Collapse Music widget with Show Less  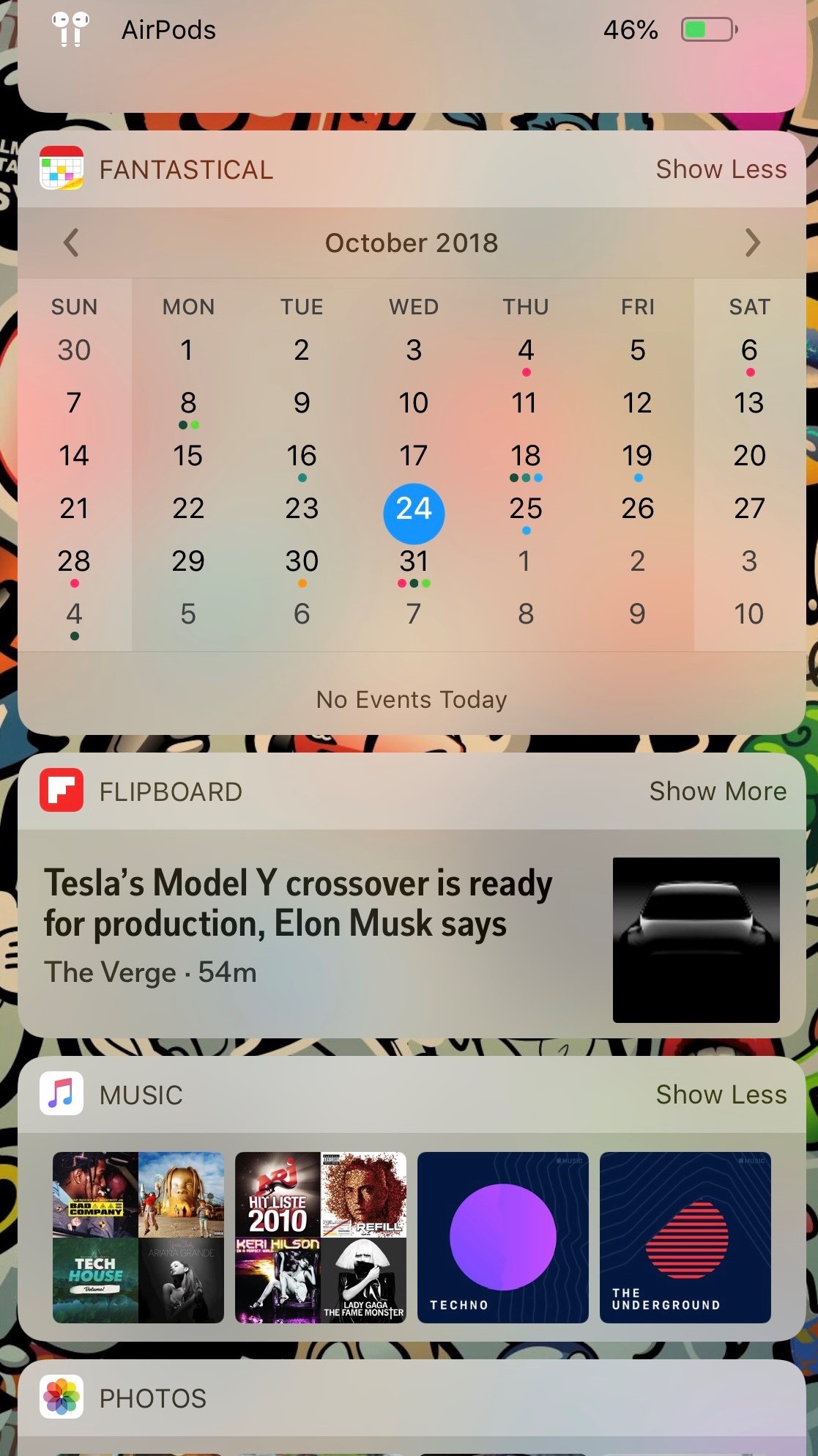click(721, 1095)
